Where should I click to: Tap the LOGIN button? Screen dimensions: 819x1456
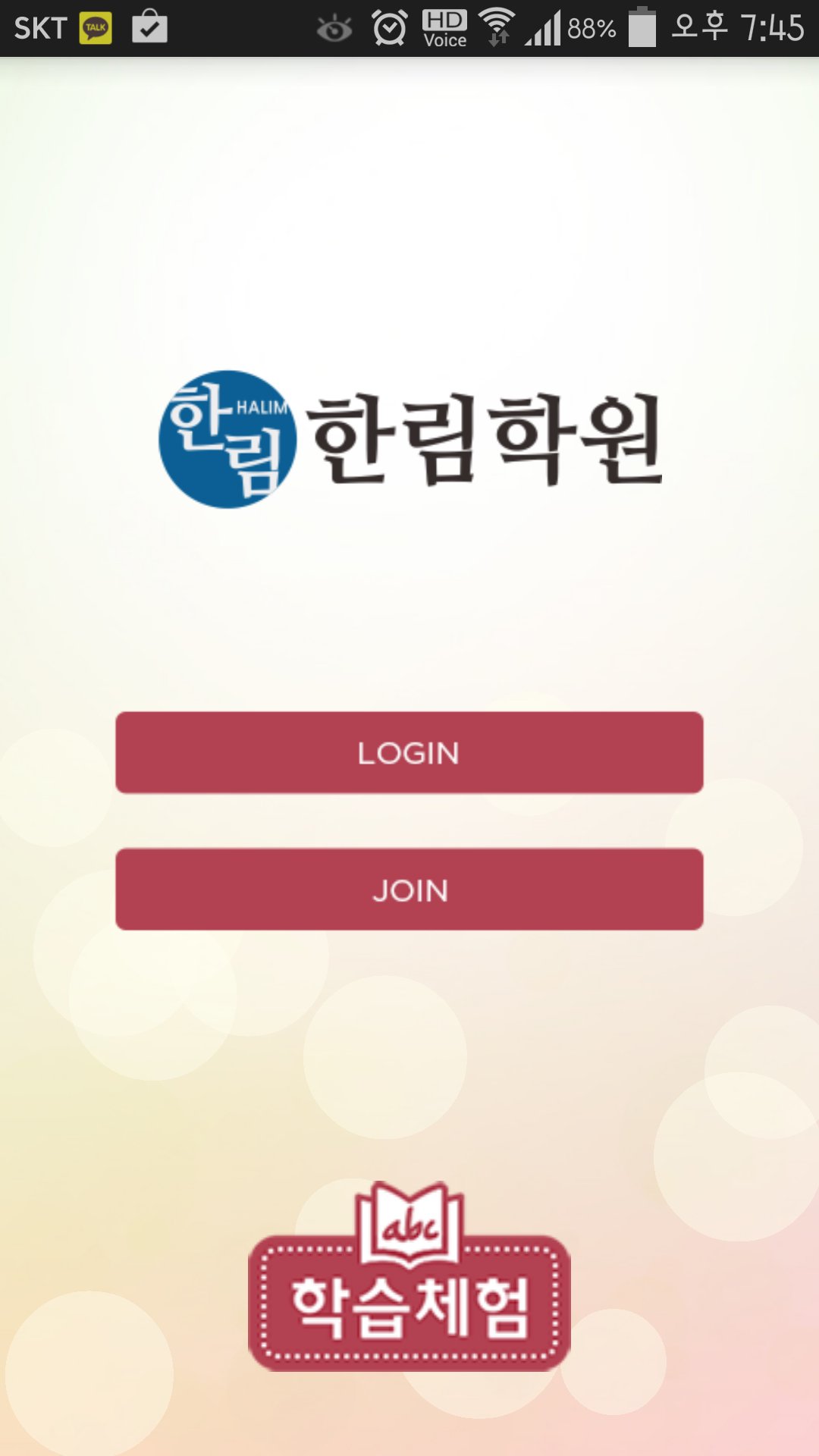pos(409,753)
